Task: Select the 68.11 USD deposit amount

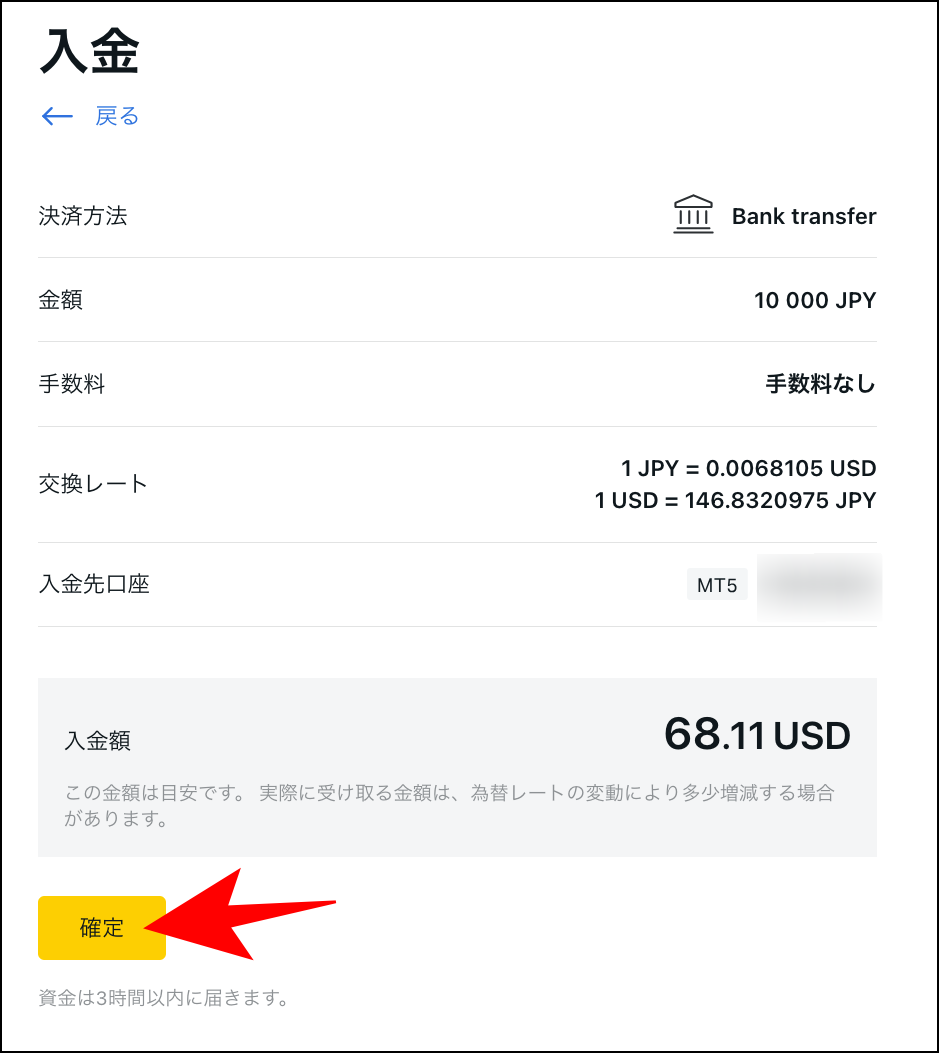Action: [758, 735]
